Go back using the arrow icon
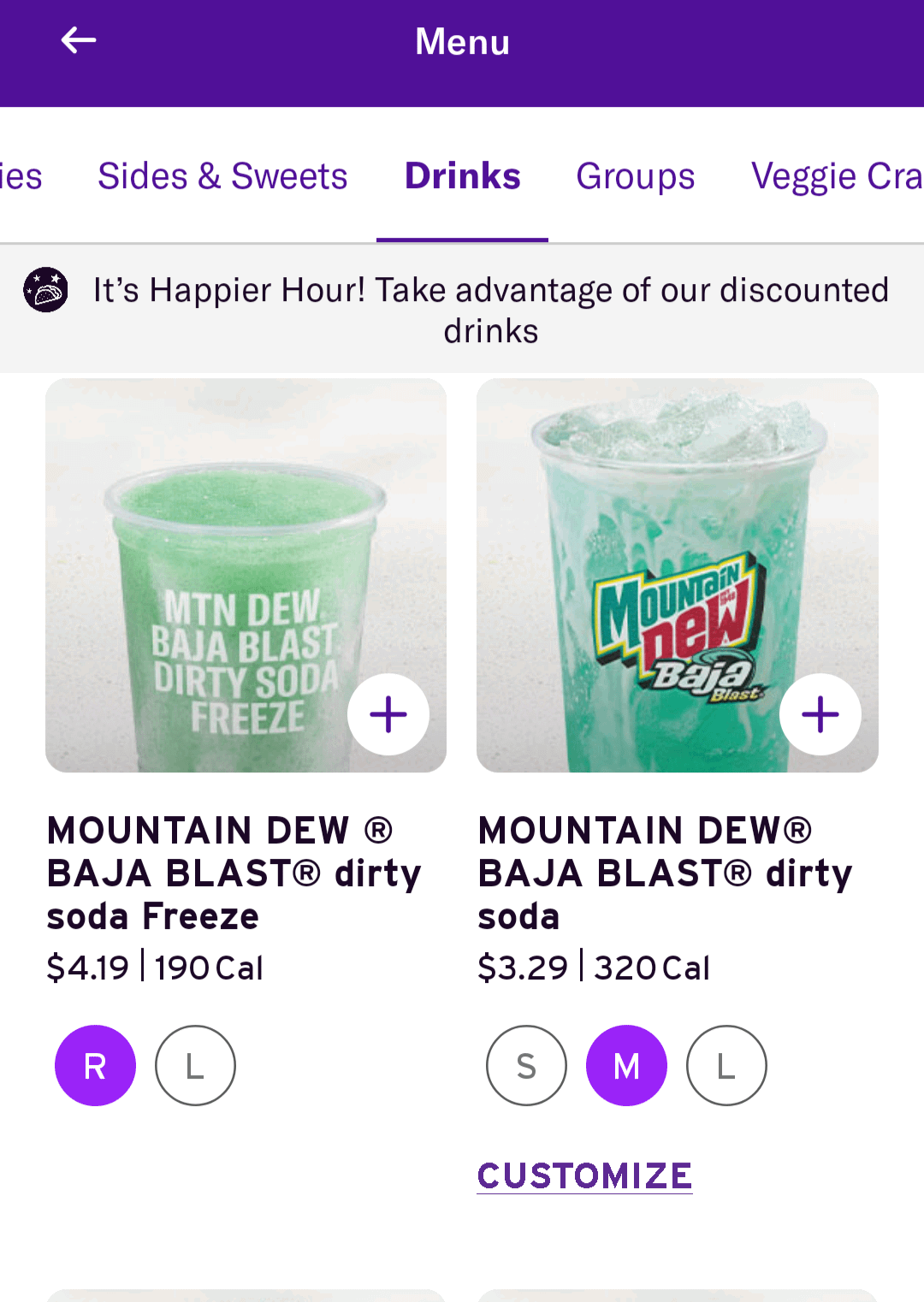The height and width of the screenshot is (1302, 924). point(78,40)
